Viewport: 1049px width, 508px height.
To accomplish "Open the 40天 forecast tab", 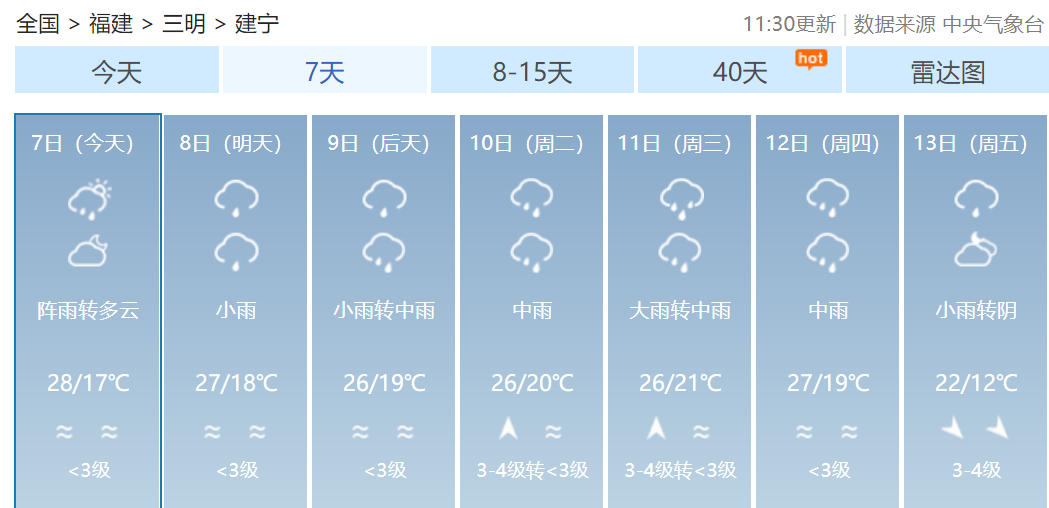I will [741, 71].
